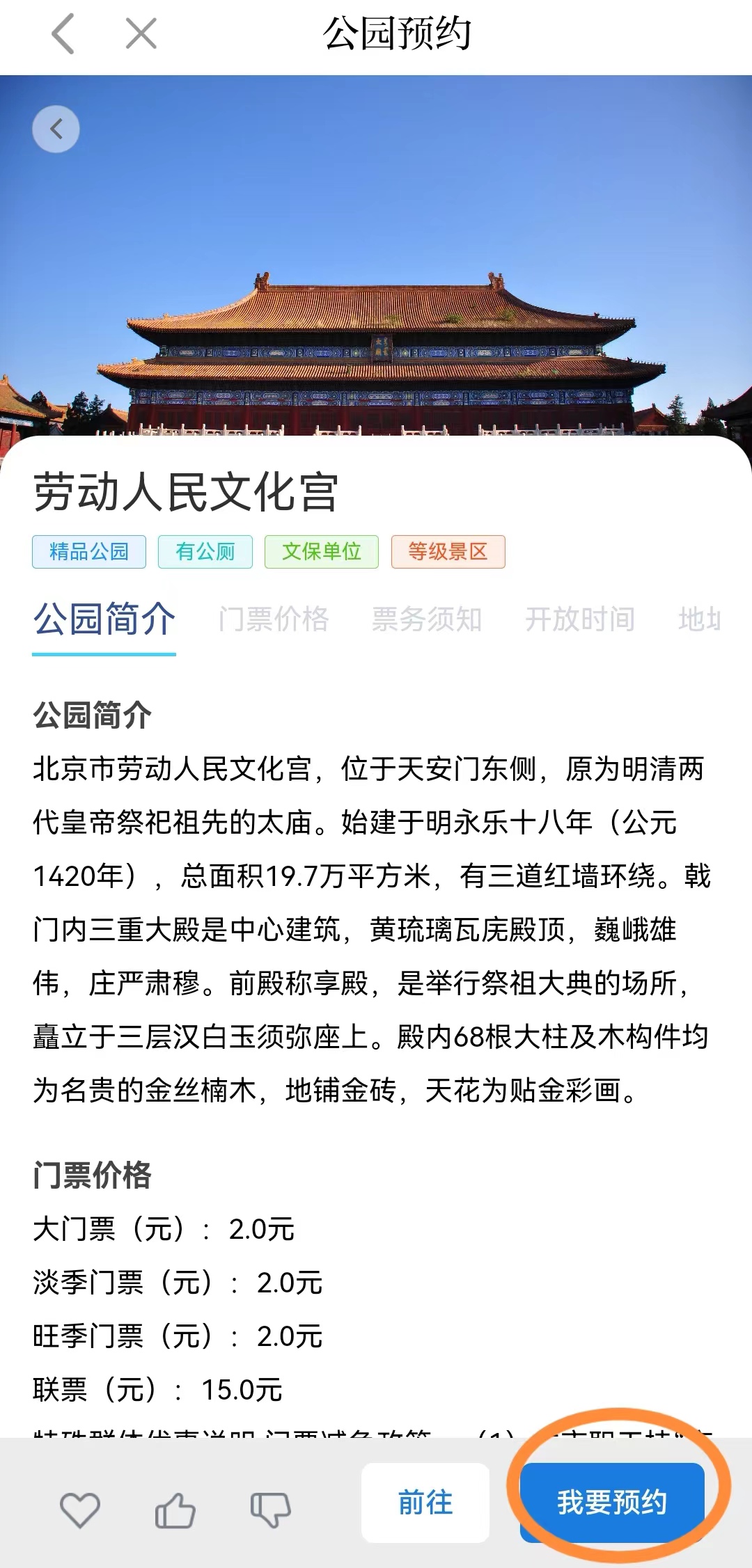
Task: Add this park to favorites with the heart
Action: (80, 1510)
